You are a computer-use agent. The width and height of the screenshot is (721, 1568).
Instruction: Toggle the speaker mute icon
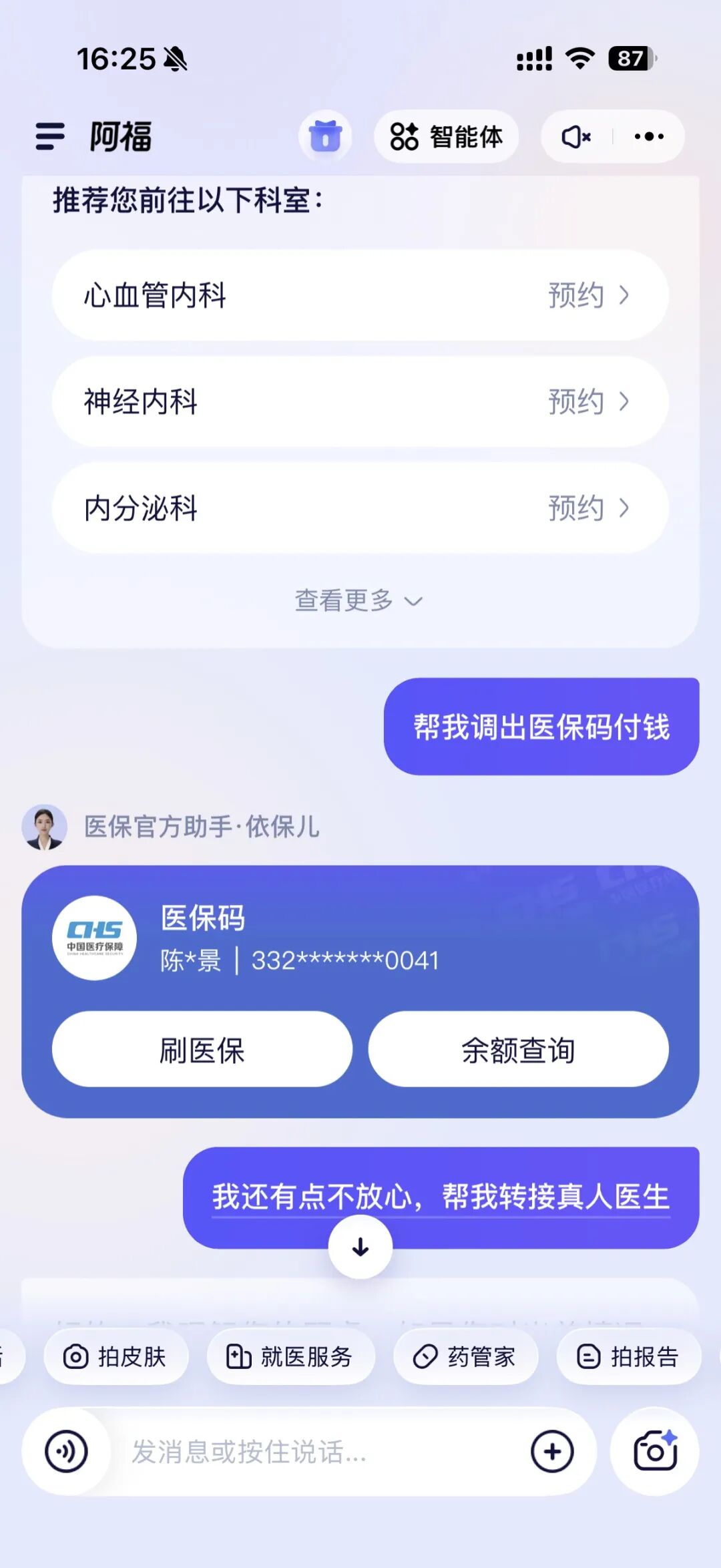(x=576, y=136)
